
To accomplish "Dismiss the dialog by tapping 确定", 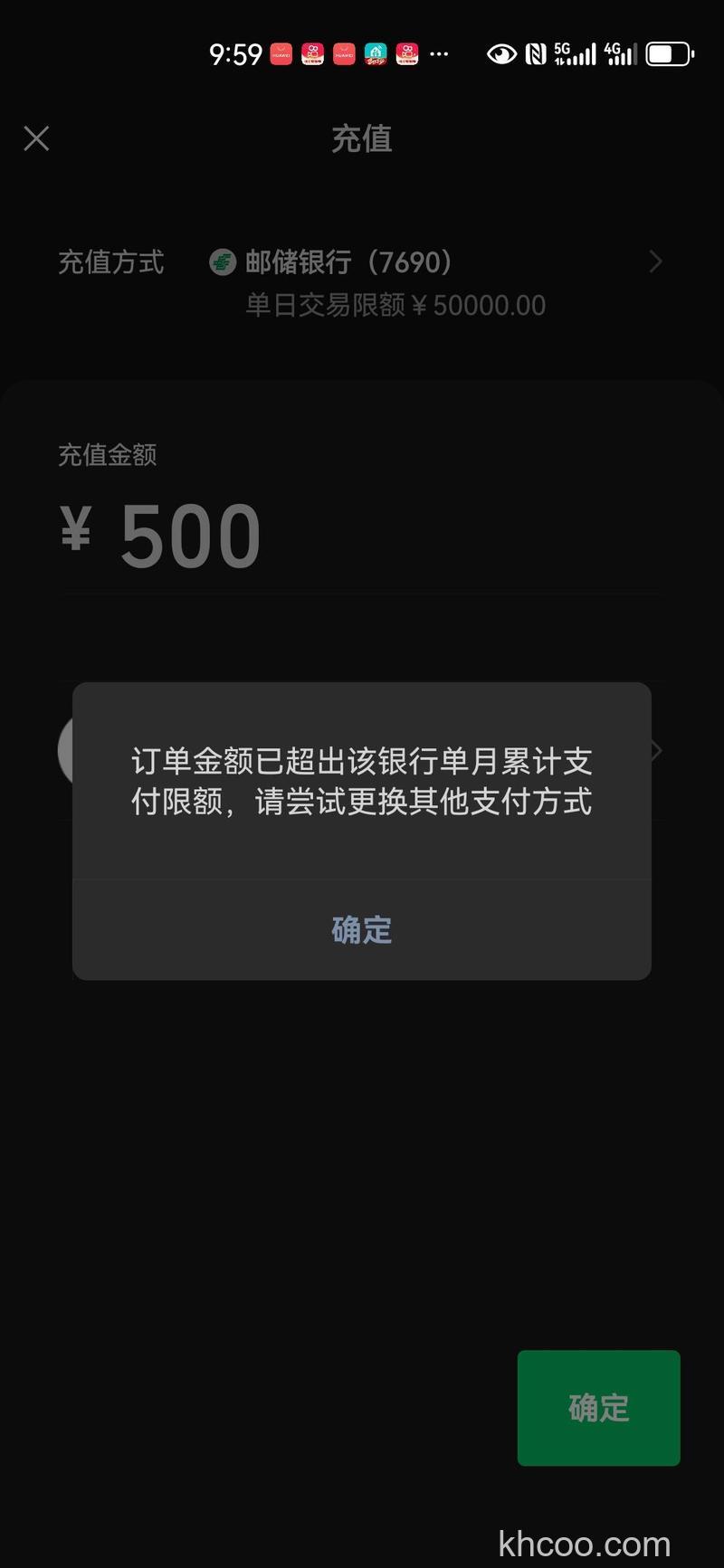I will click(361, 929).
